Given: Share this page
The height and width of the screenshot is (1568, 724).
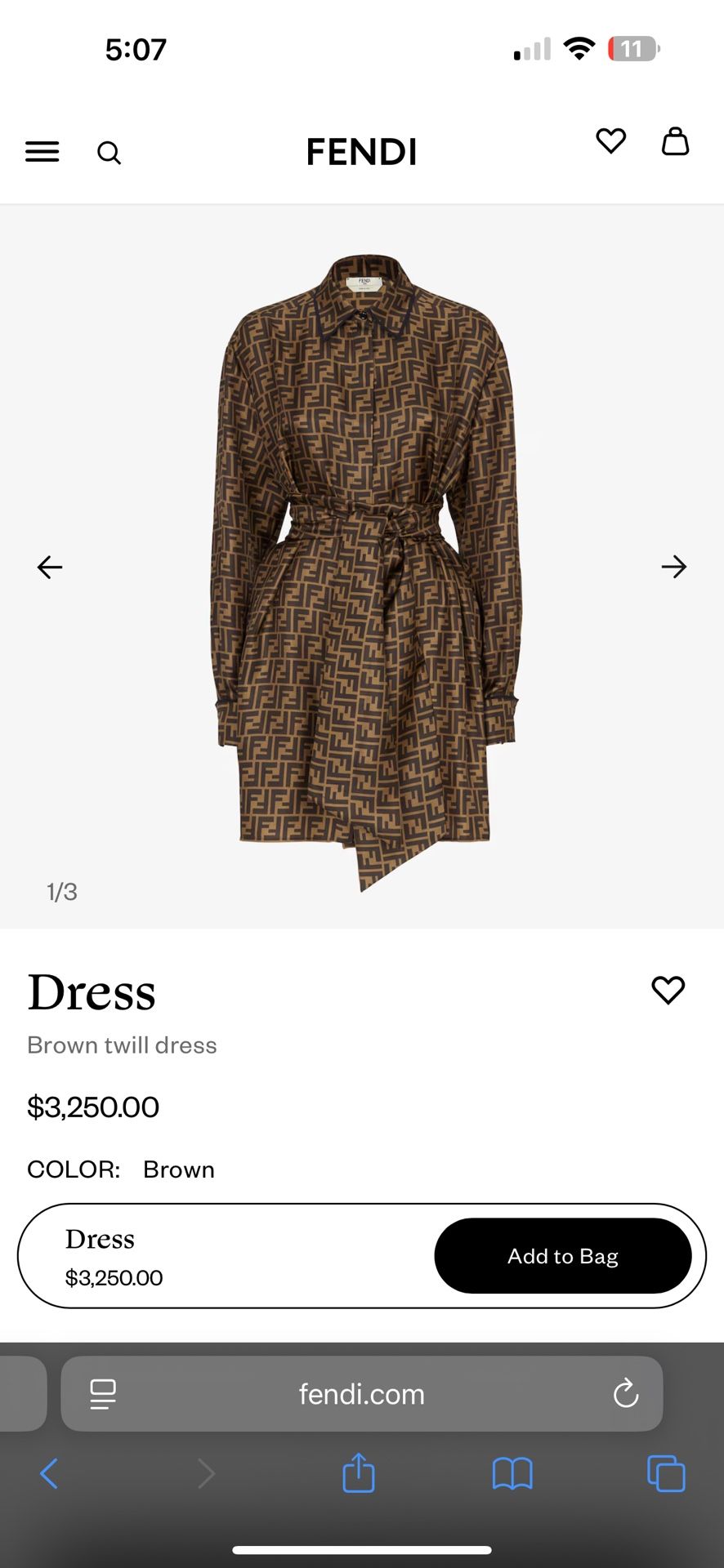Looking at the screenshot, I should [x=358, y=1474].
